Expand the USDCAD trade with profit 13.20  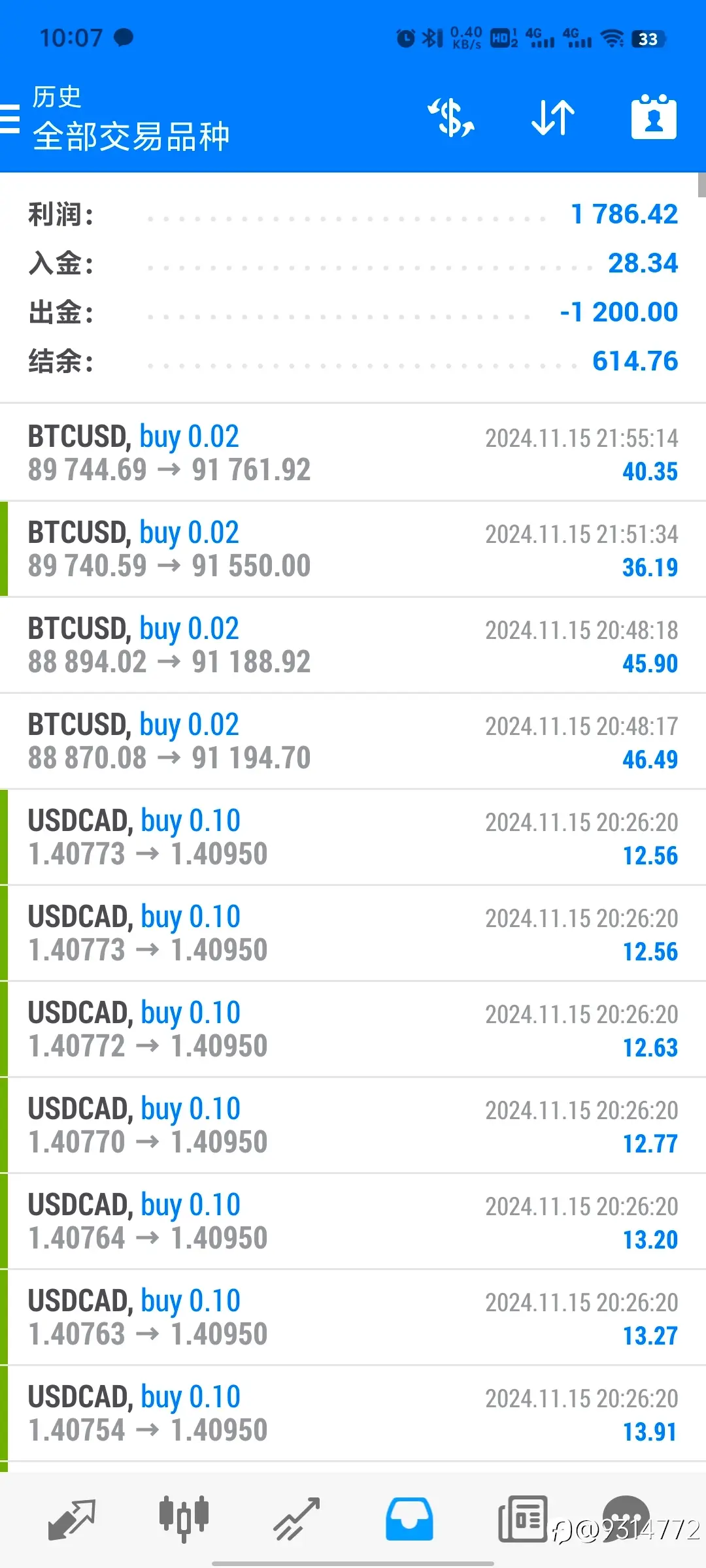click(x=353, y=1221)
